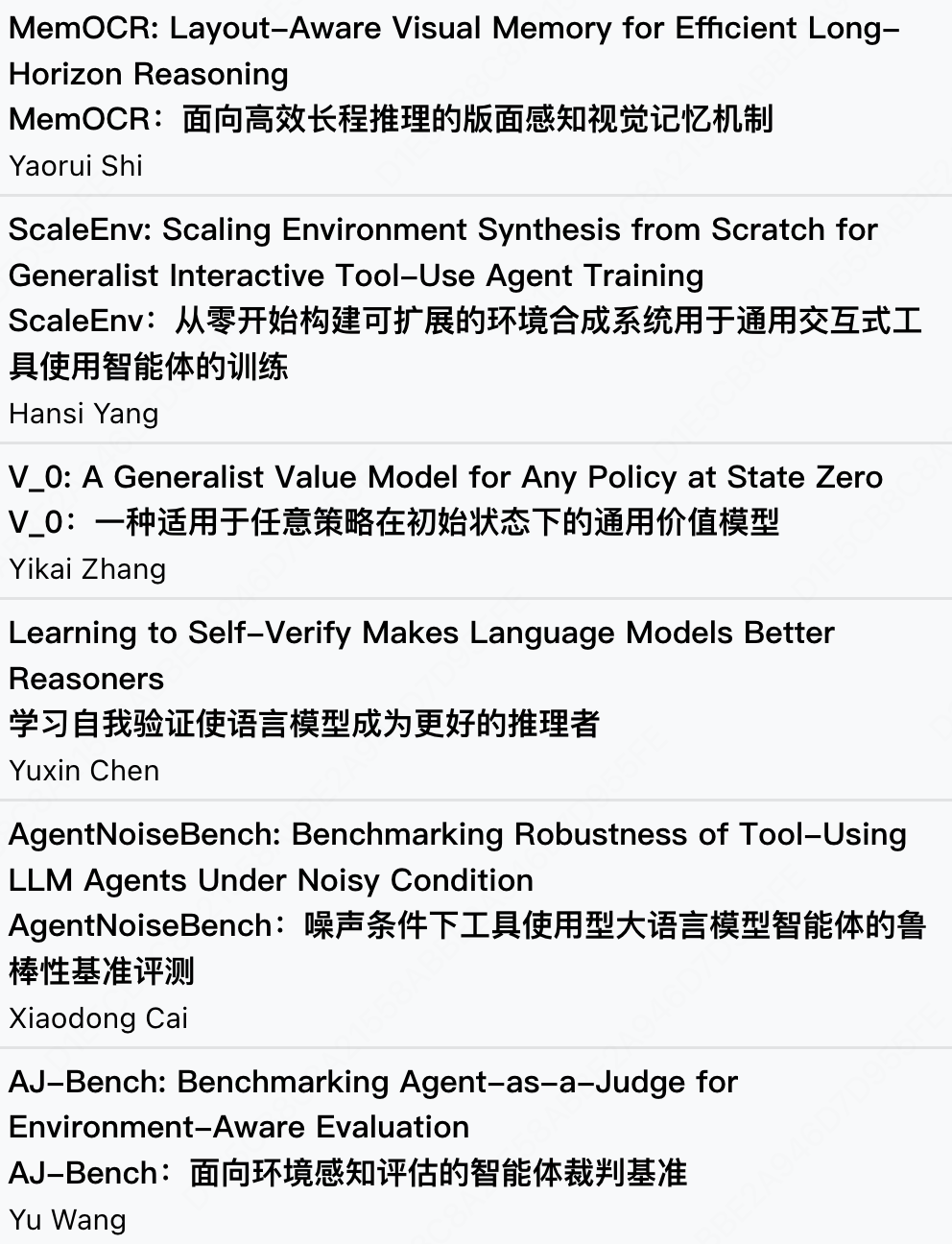Open the AJ-Bench paper by Yu Wang

(x=476, y=1147)
